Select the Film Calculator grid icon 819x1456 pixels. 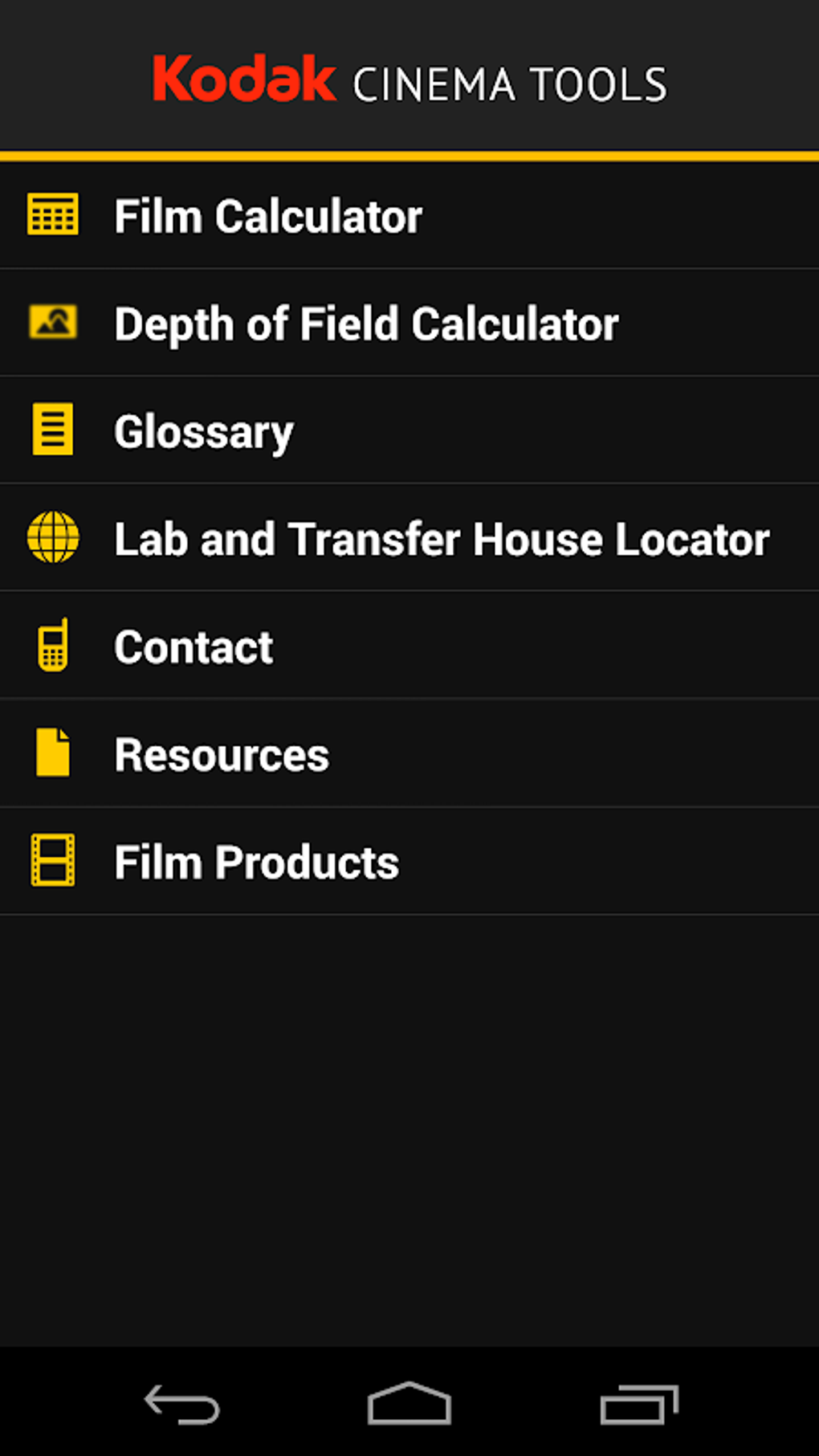click(x=52, y=214)
